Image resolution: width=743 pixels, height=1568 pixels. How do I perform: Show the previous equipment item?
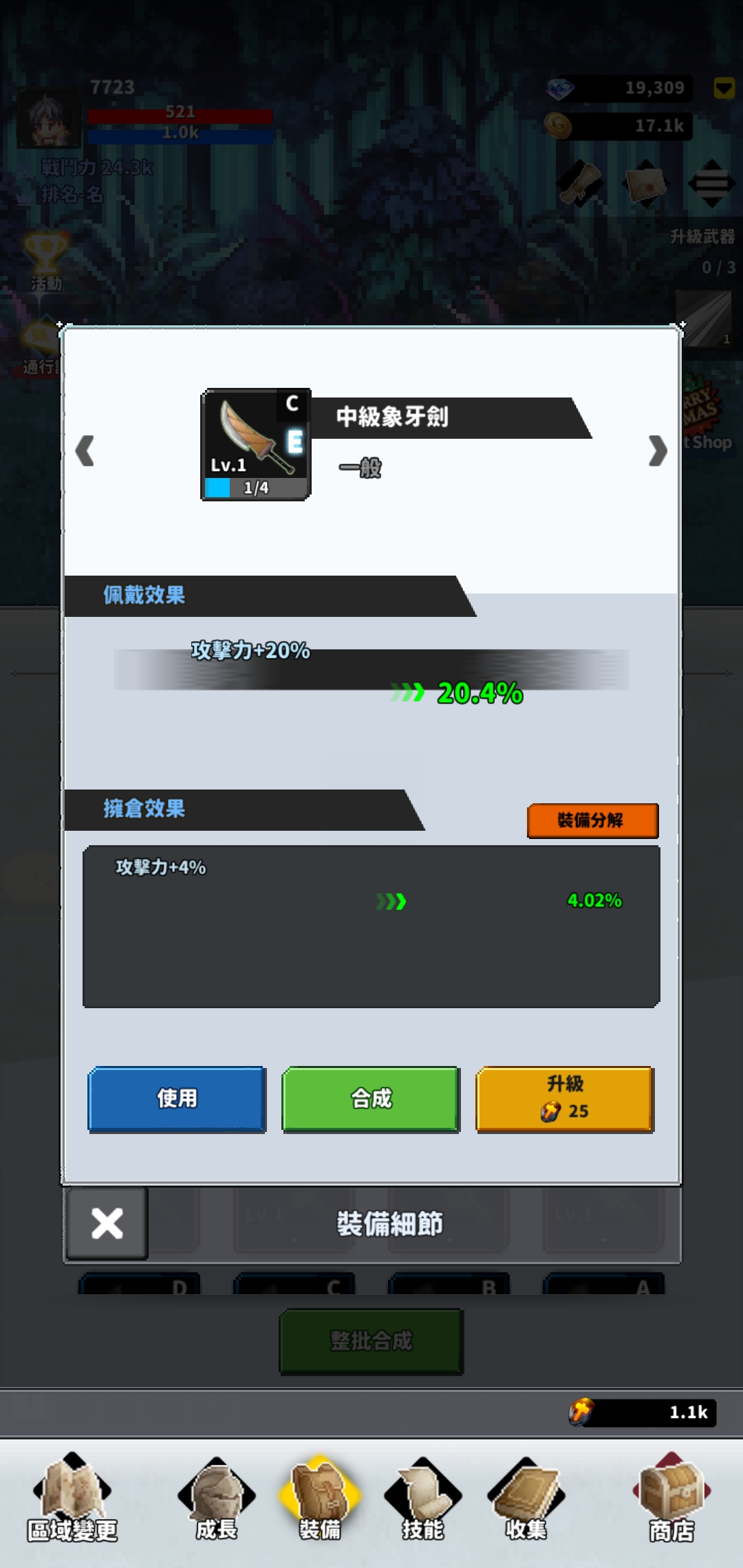click(85, 451)
